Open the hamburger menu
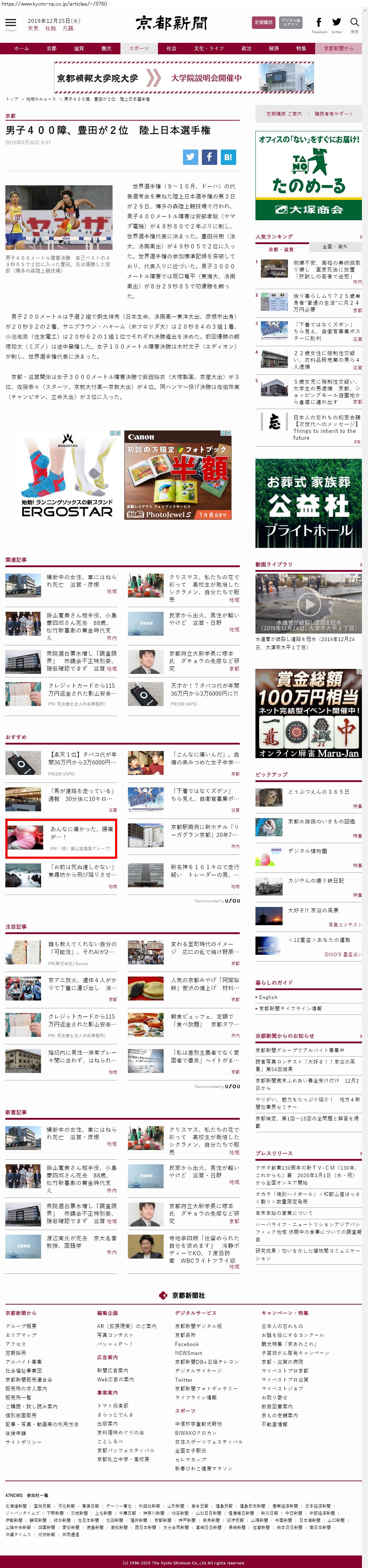The width and height of the screenshot is (368, 1568). pos(10,23)
